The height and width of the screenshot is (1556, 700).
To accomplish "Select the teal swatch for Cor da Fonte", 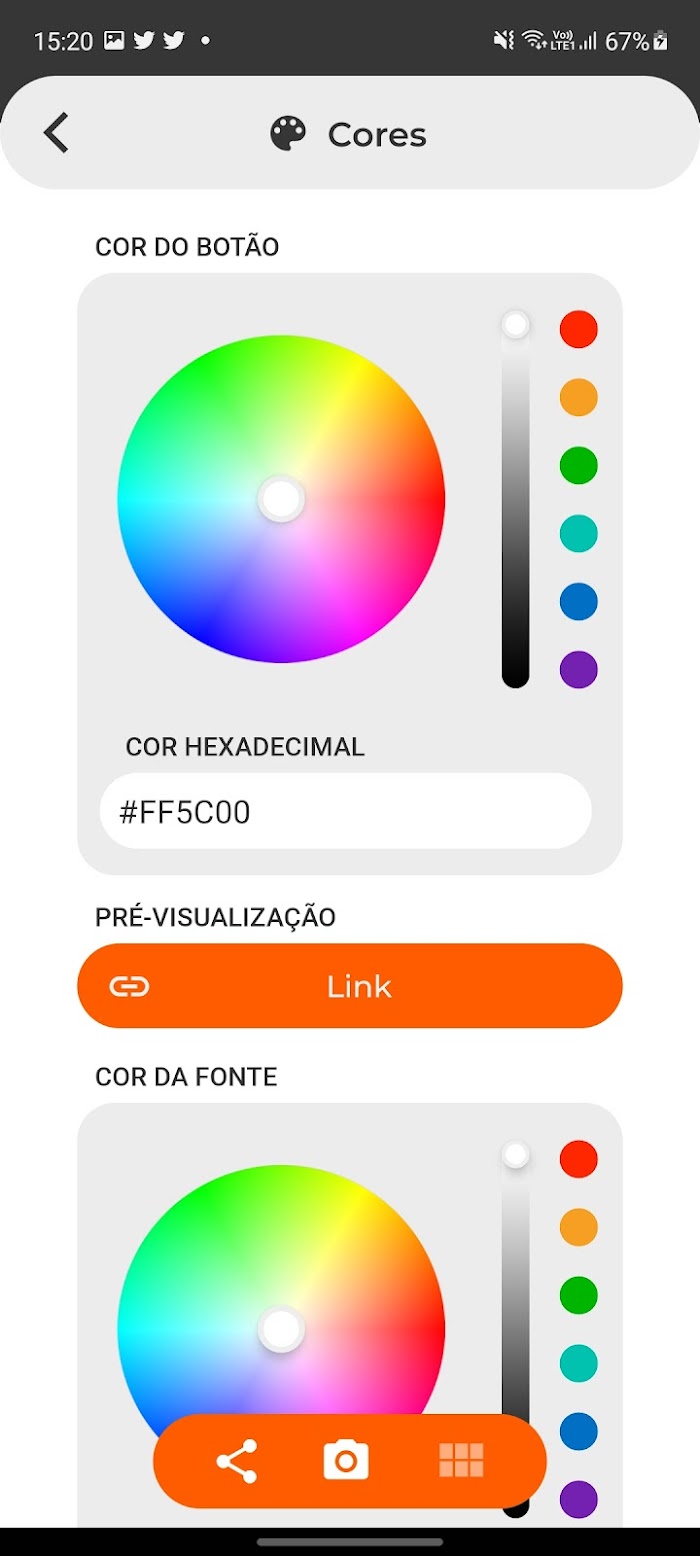I will pos(578,1363).
